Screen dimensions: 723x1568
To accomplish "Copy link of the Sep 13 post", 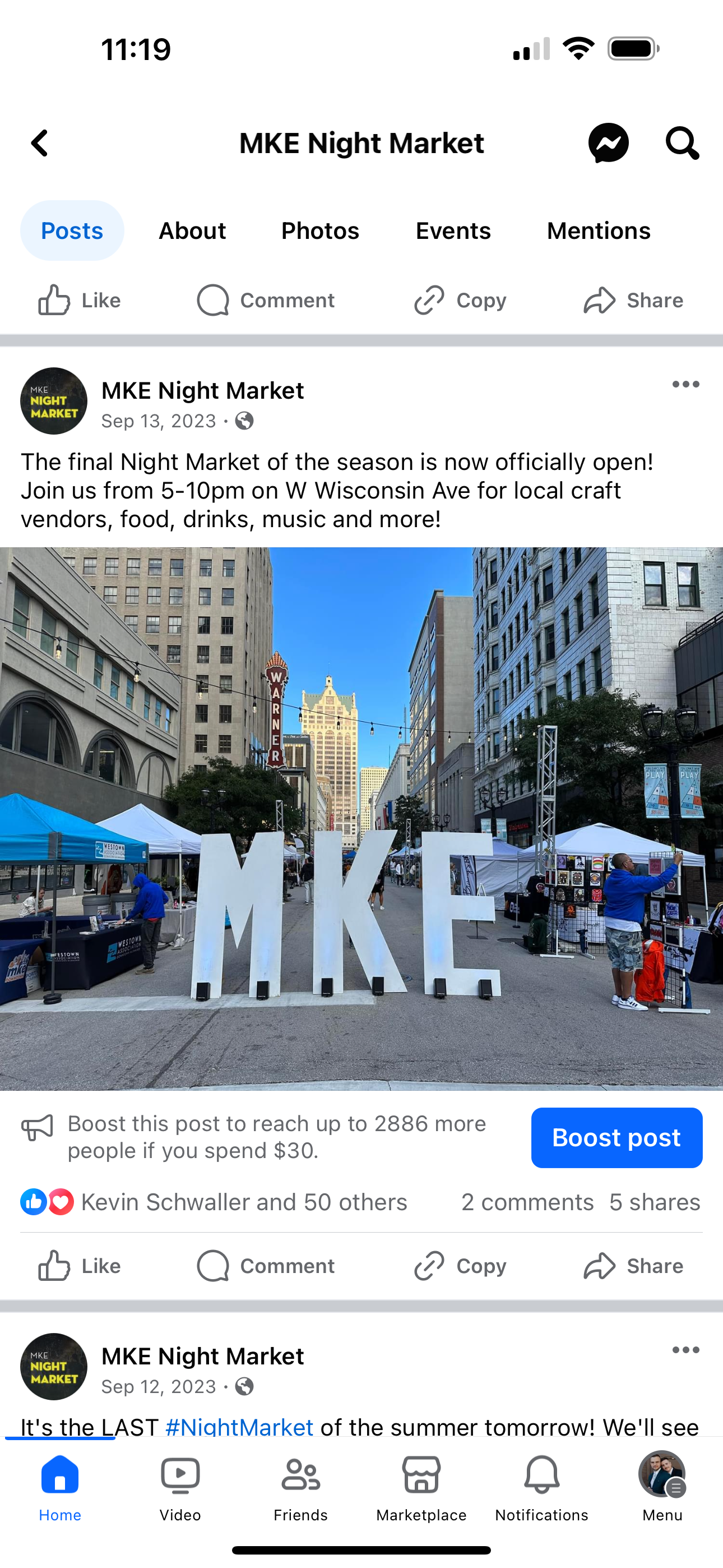I will [x=460, y=1266].
